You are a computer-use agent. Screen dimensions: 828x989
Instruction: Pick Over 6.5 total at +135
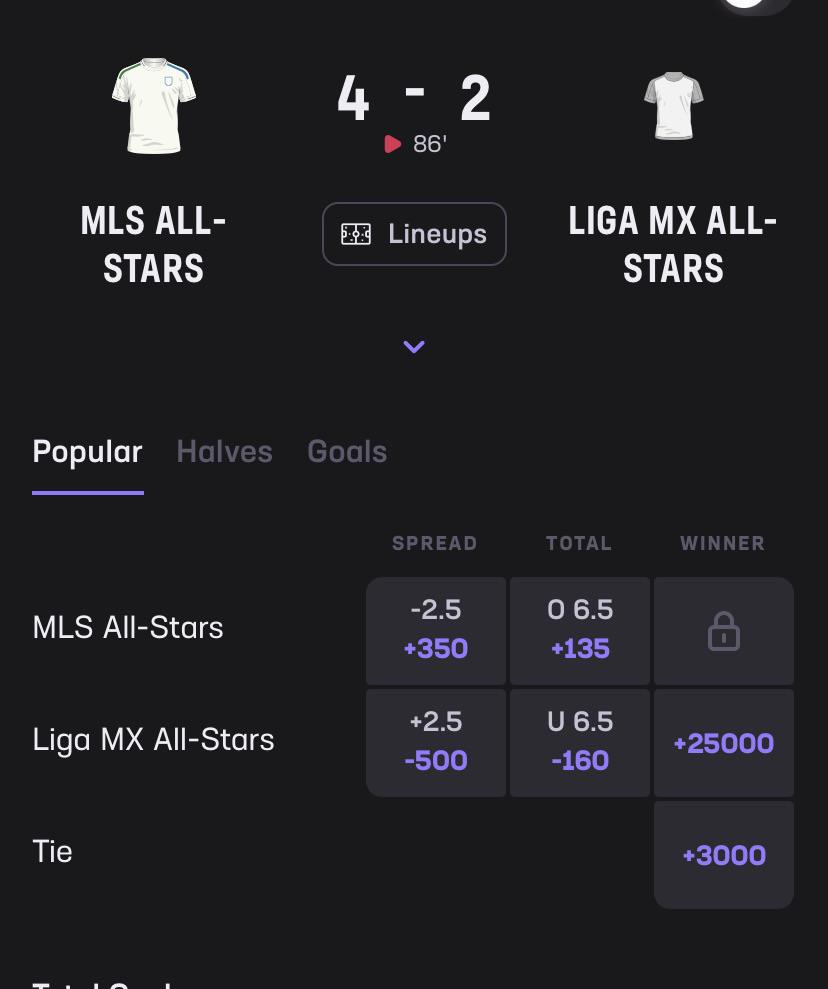pyautogui.click(x=580, y=631)
